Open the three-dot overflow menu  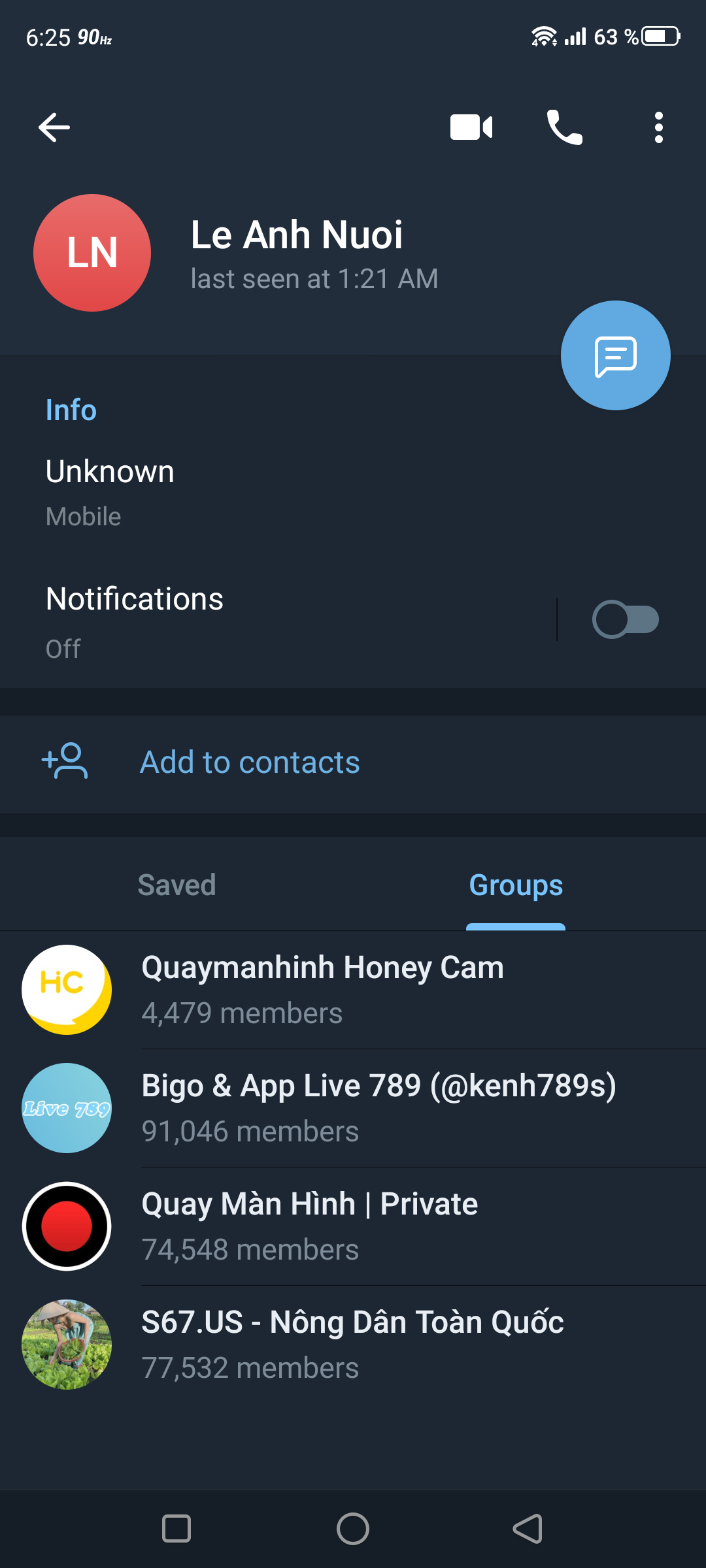coord(658,127)
